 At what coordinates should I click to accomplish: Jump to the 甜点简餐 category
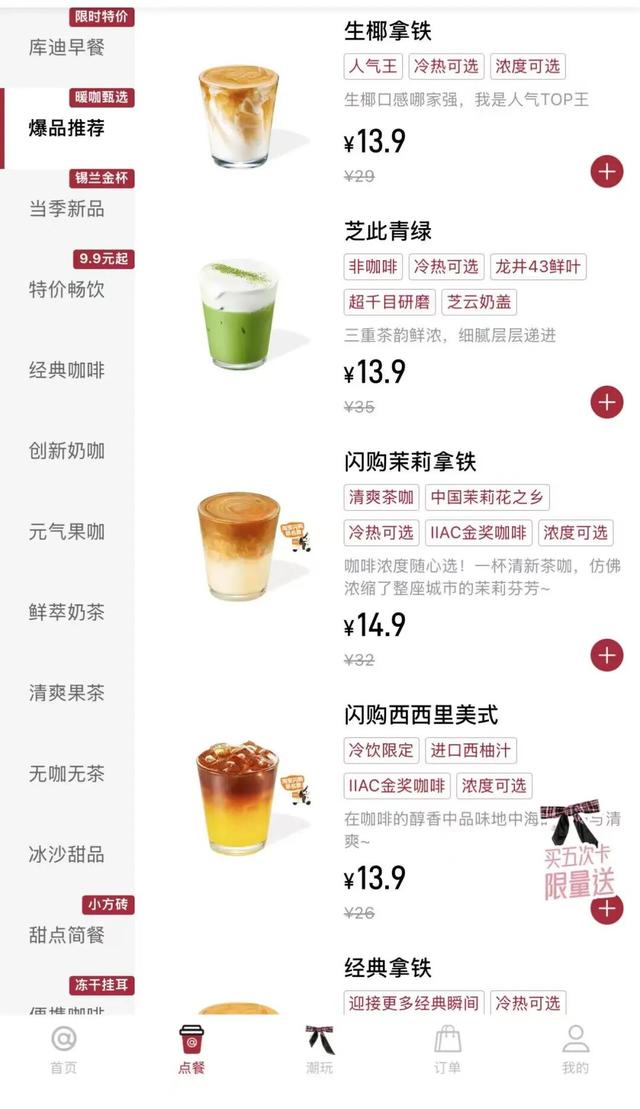pyautogui.click(x=67, y=935)
